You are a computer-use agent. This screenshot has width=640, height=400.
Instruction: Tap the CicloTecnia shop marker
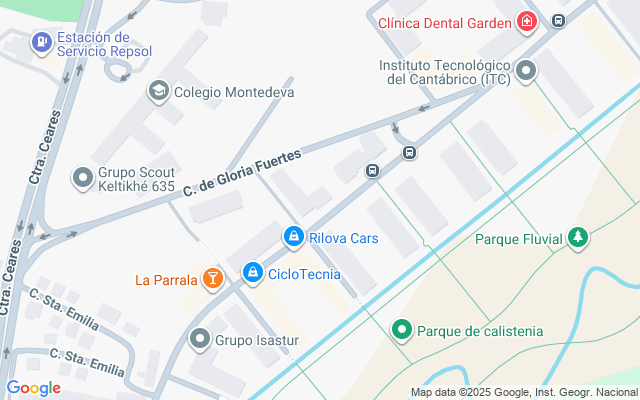coord(253,272)
